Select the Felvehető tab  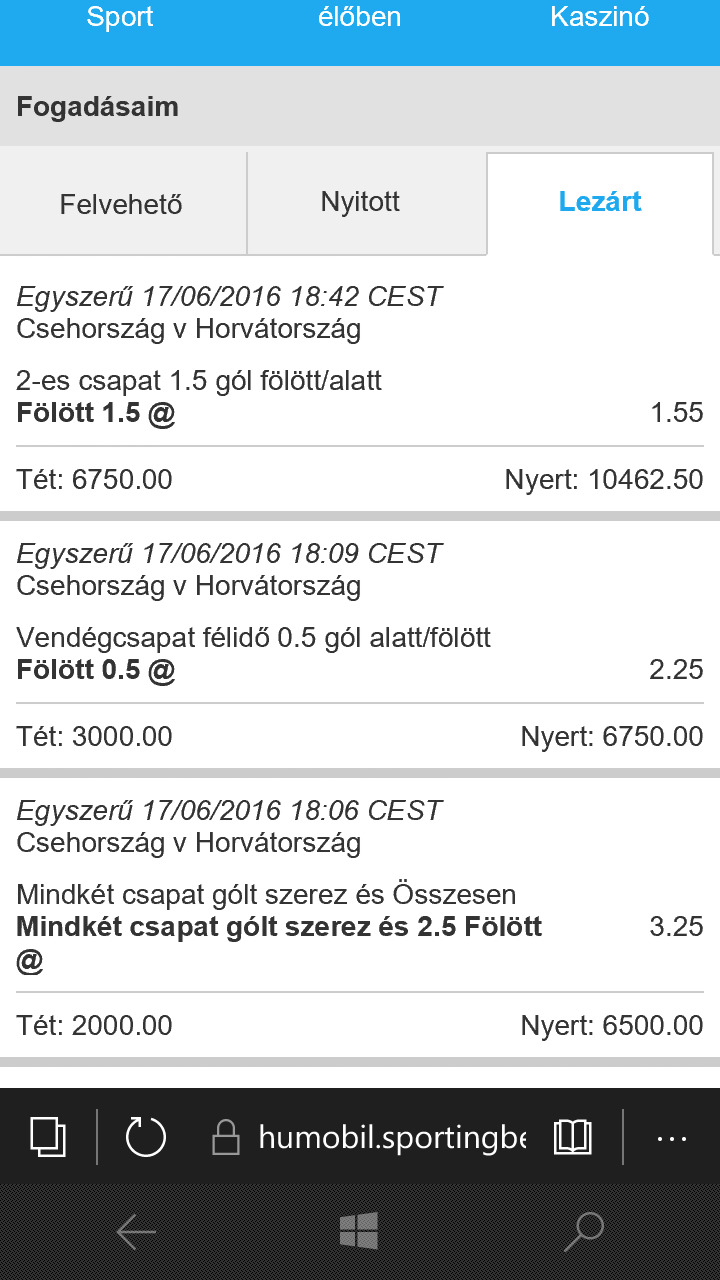[x=122, y=205]
